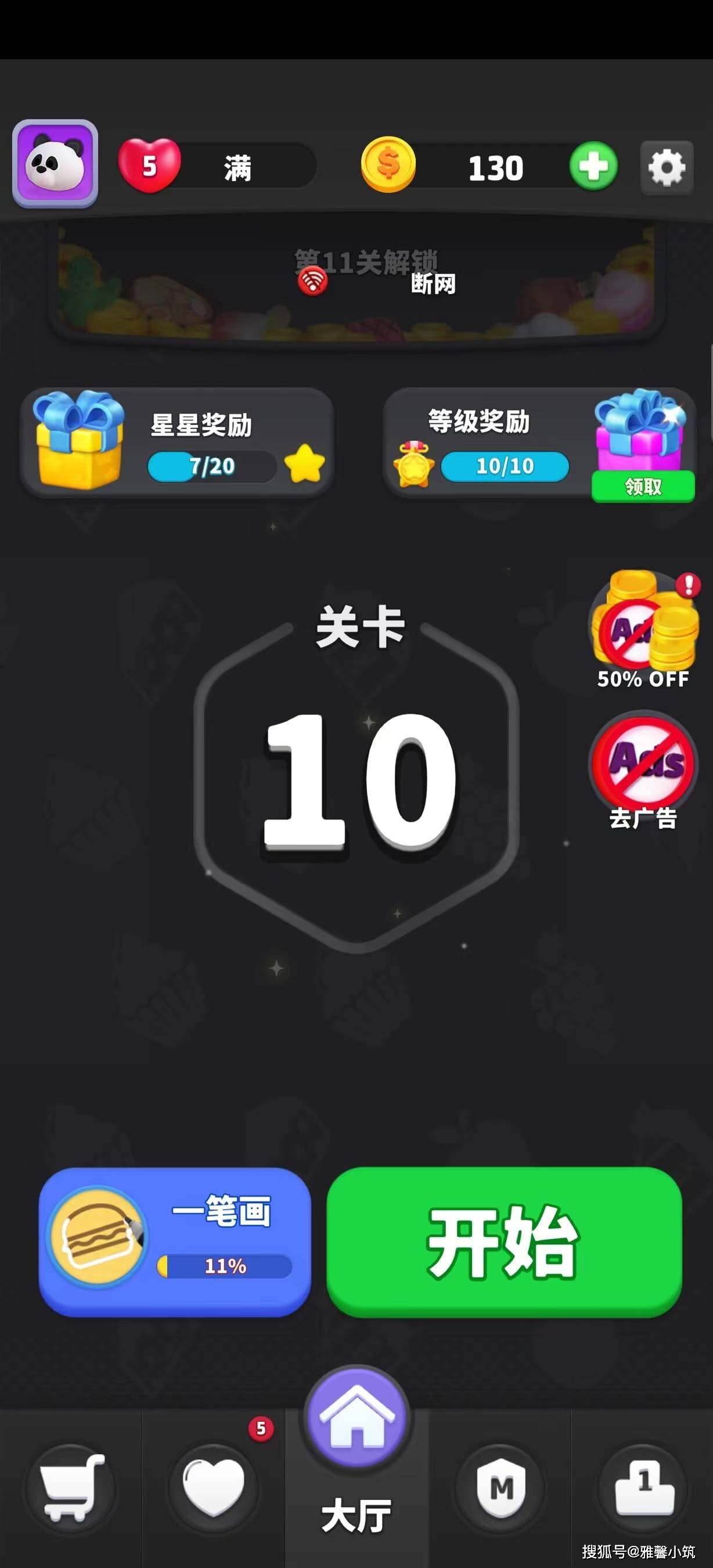Claim the level reward with 领取
Viewport: 713px width, 1568px height.
click(642, 486)
